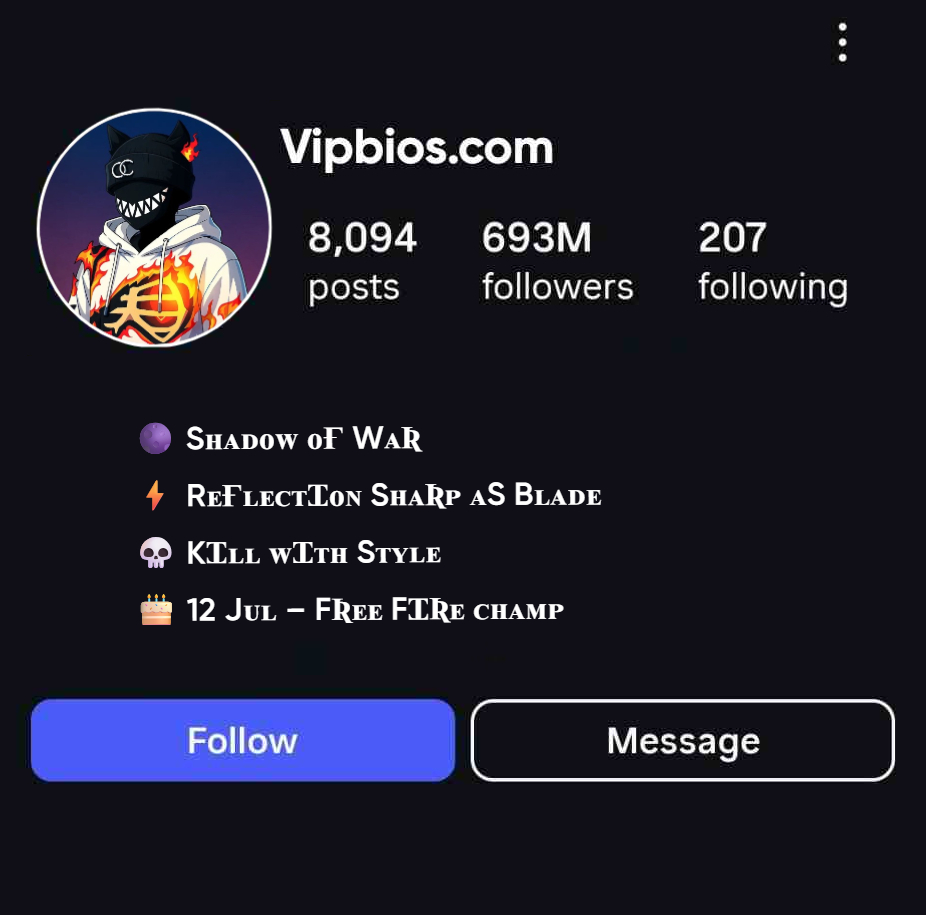Open the three-dot overflow menu
Viewport: 926px width, 915px height.
[x=843, y=43]
